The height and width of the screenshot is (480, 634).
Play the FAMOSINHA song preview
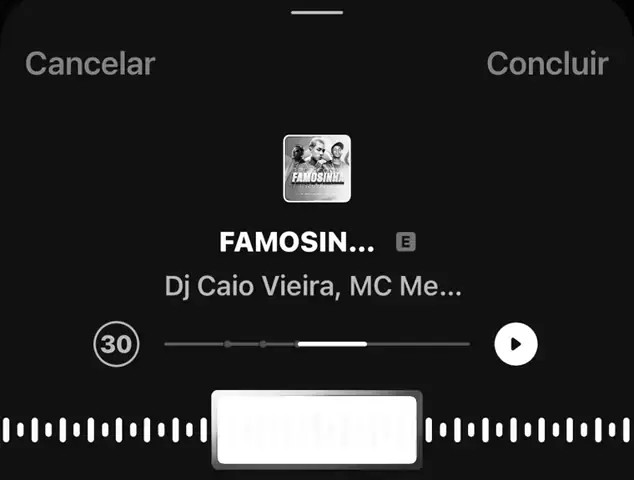coord(516,344)
